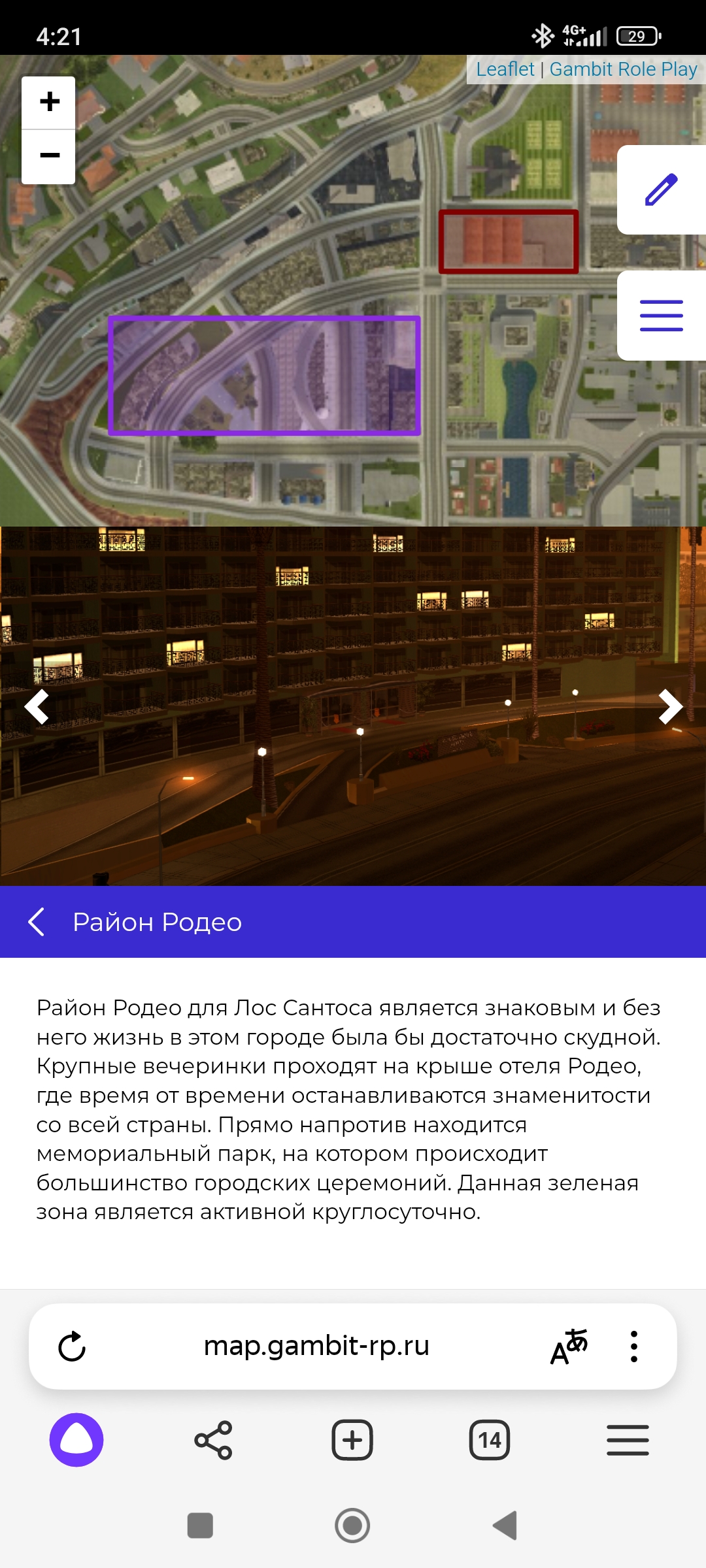Open the Gambit Role Play link
Viewport: 706px width, 1568px height.
pyautogui.click(x=623, y=69)
